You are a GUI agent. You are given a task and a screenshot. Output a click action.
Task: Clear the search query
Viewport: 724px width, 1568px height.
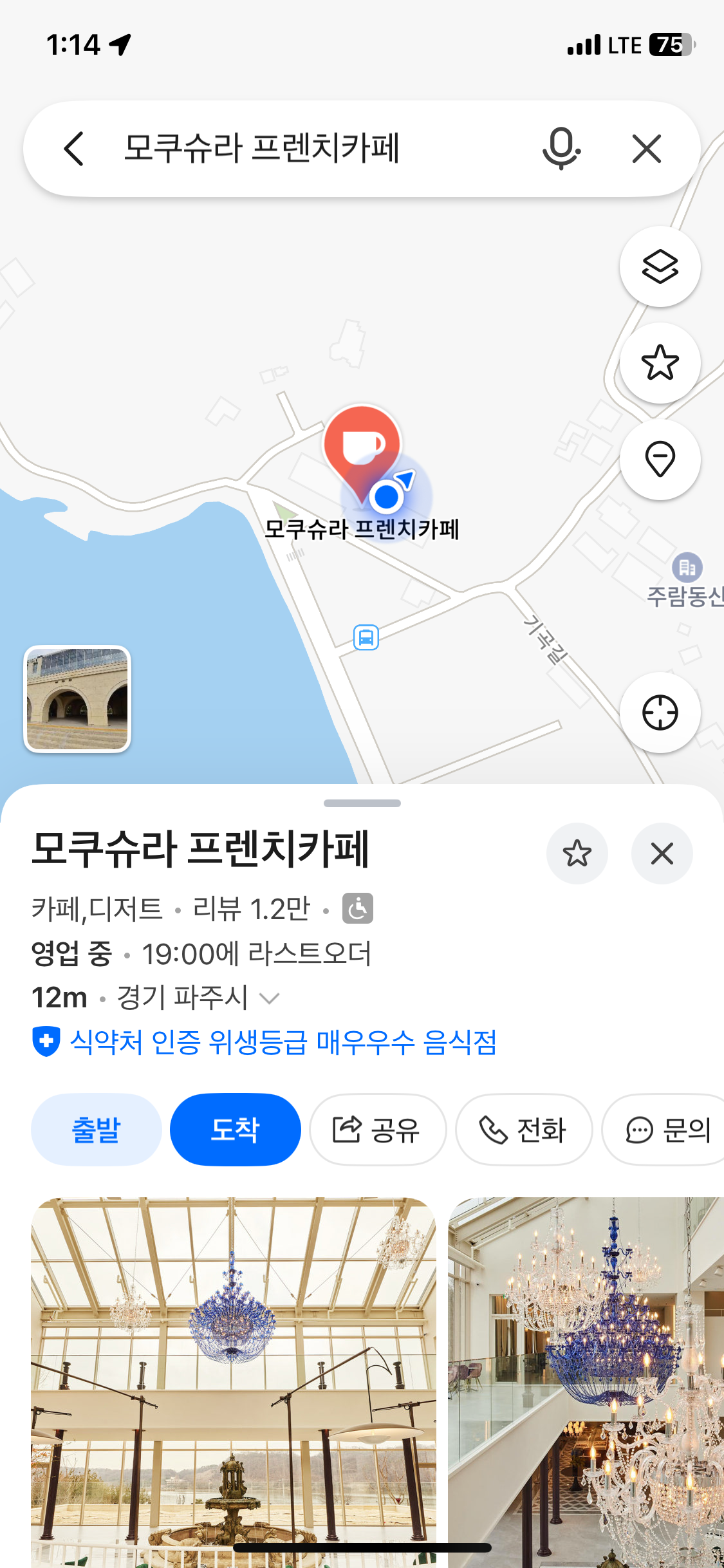646,149
